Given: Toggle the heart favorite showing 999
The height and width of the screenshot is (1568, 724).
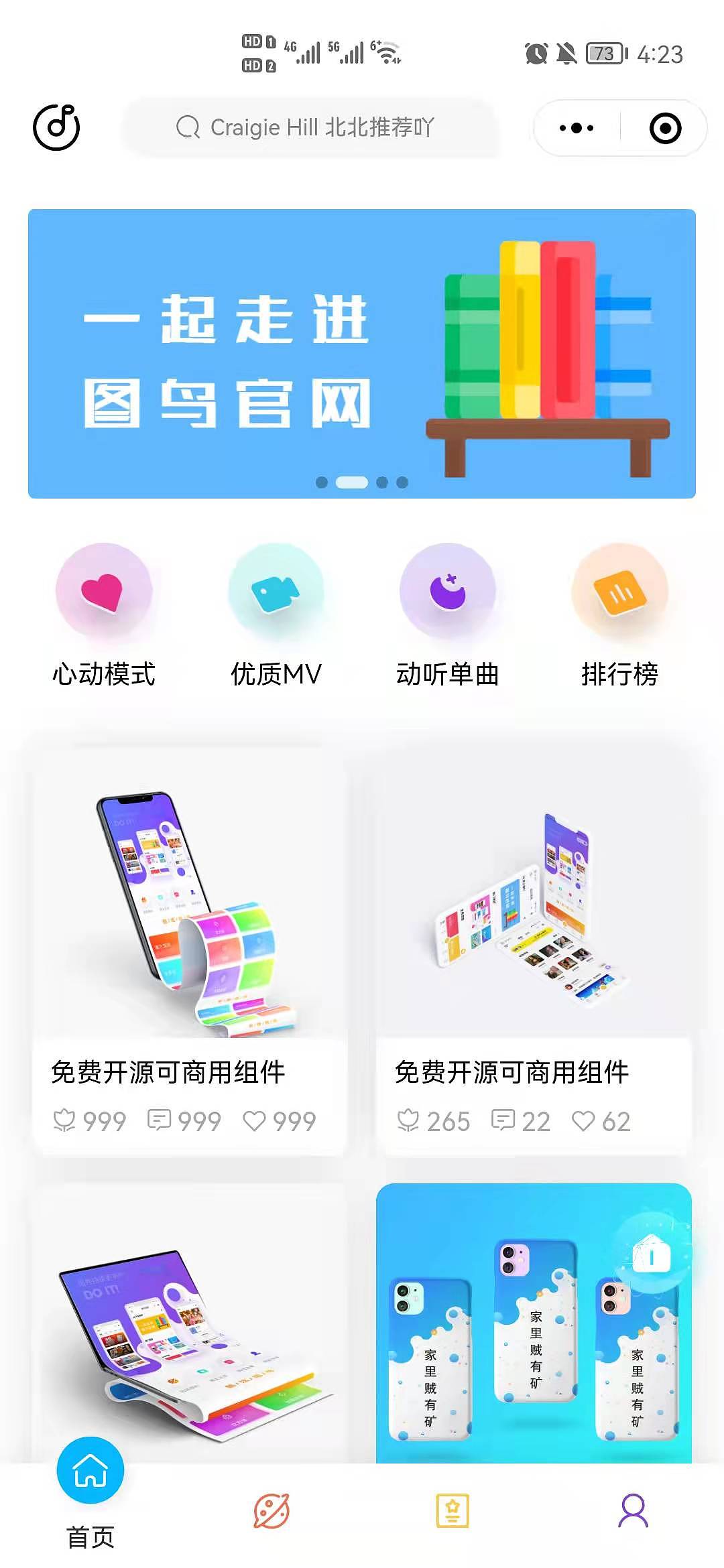Looking at the screenshot, I should pyautogui.click(x=257, y=1120).
